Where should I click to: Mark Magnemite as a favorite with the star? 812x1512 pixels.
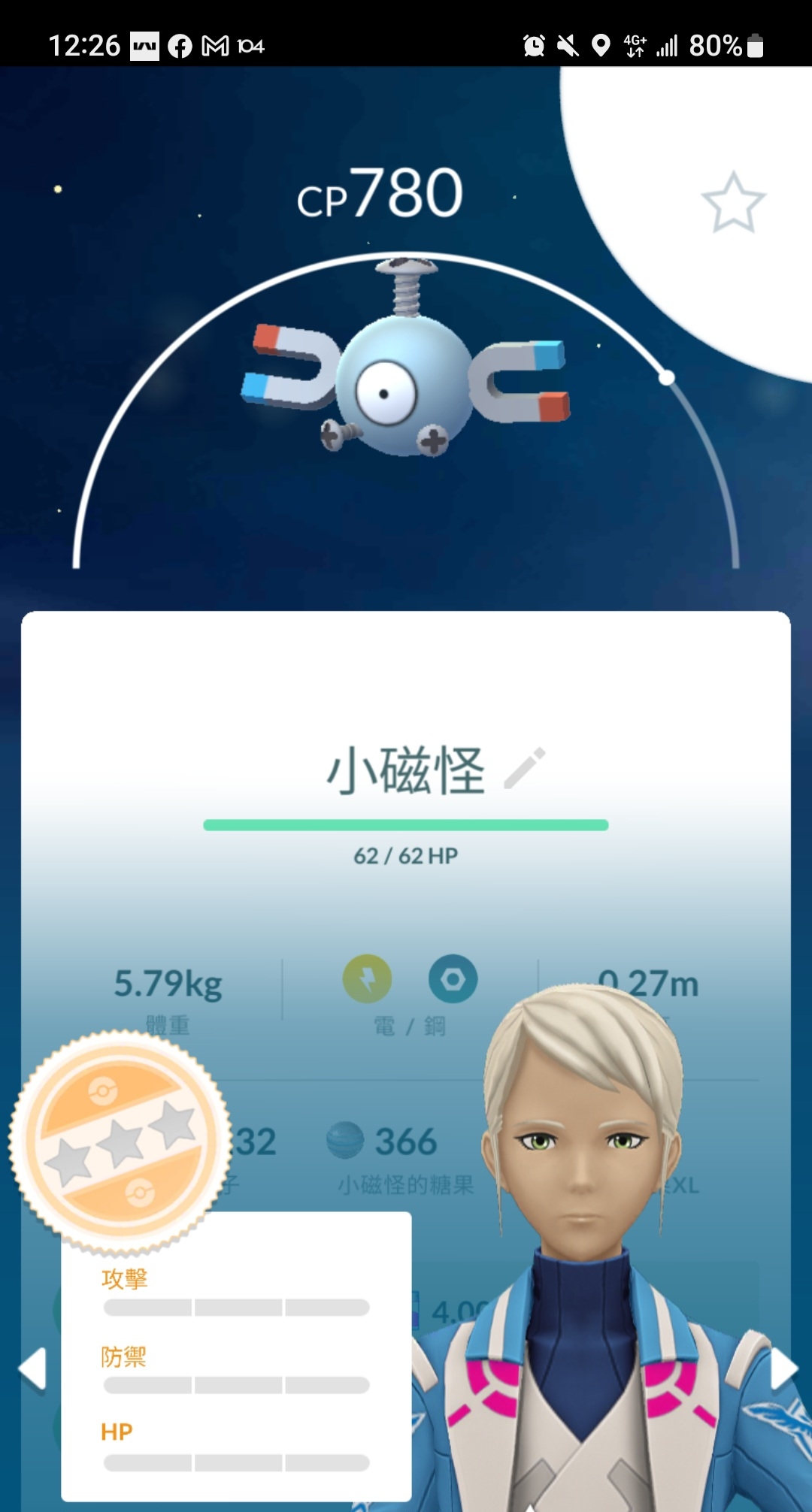pos(733,203)
